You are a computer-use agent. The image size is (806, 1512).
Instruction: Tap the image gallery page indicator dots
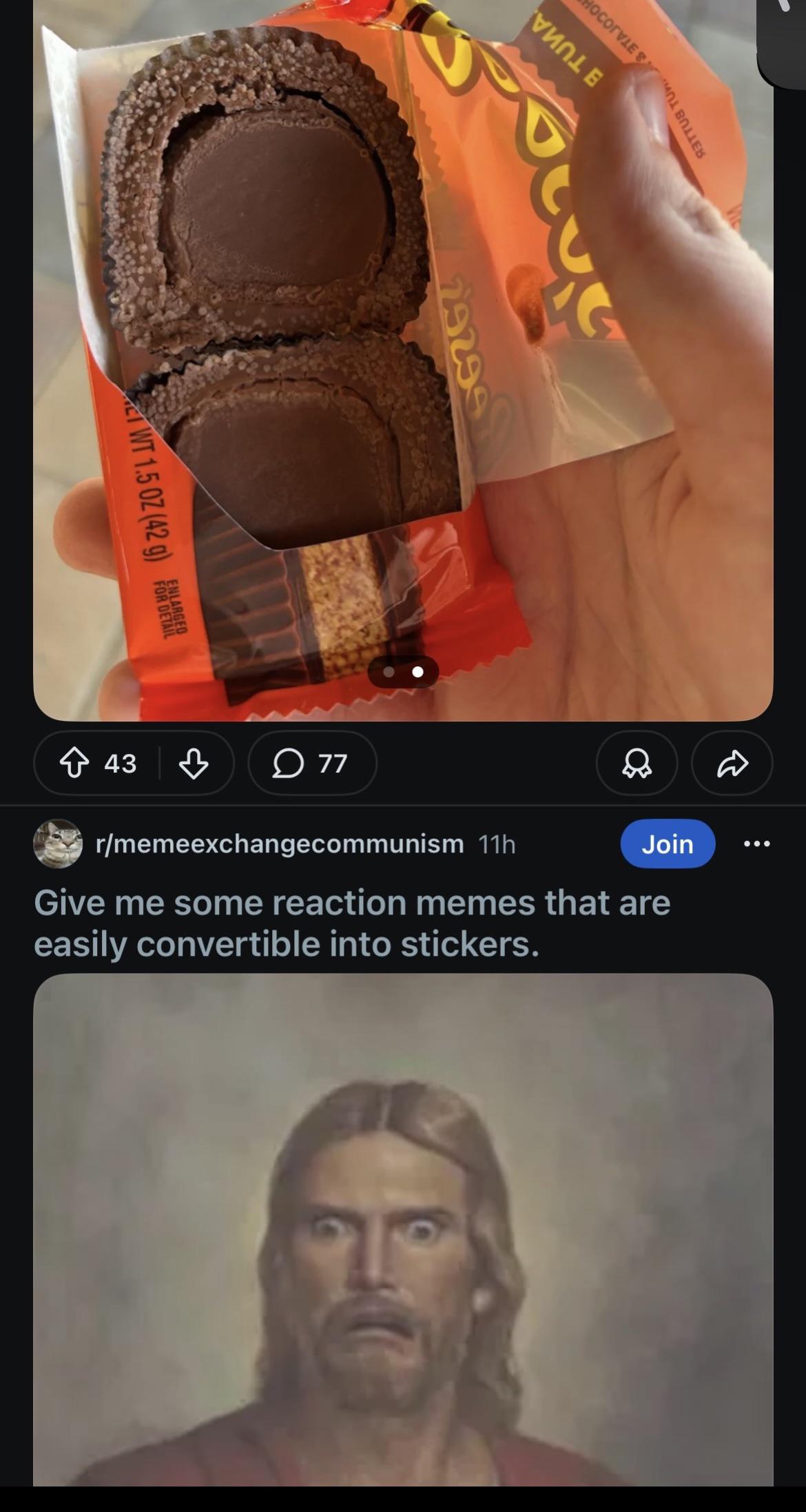403,671
